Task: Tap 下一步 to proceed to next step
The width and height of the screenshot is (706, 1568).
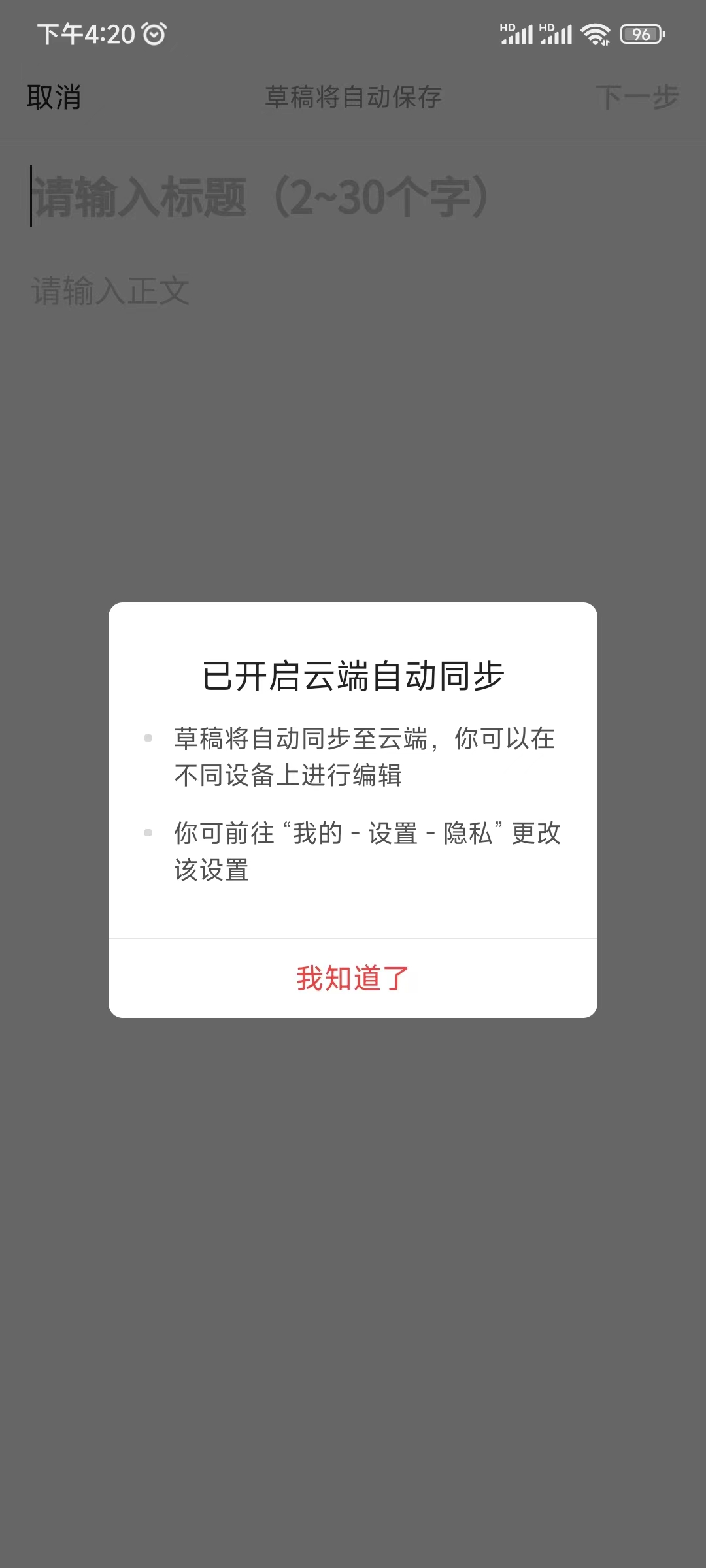Action: [639, 98]
